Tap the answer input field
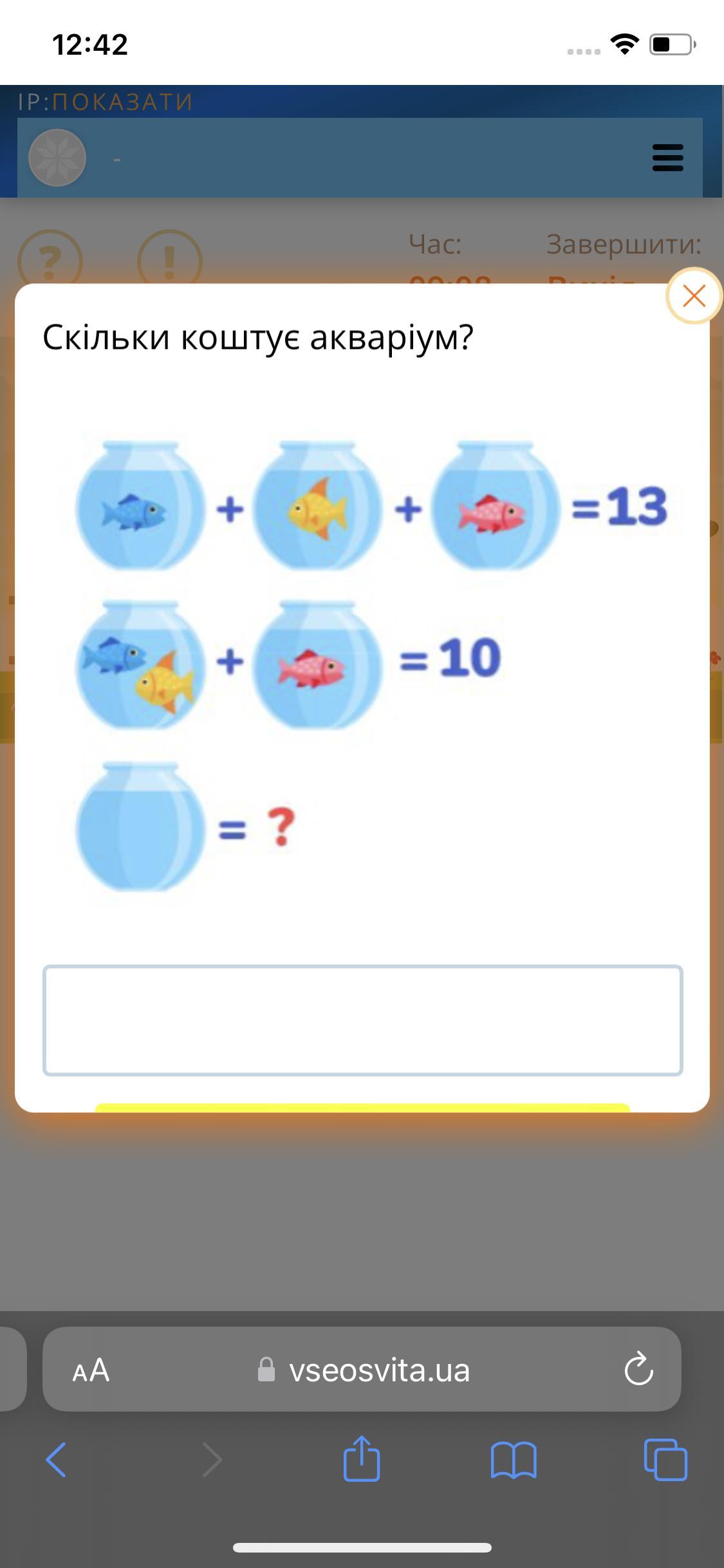724x1568 pixels. tap(362, 1020)
